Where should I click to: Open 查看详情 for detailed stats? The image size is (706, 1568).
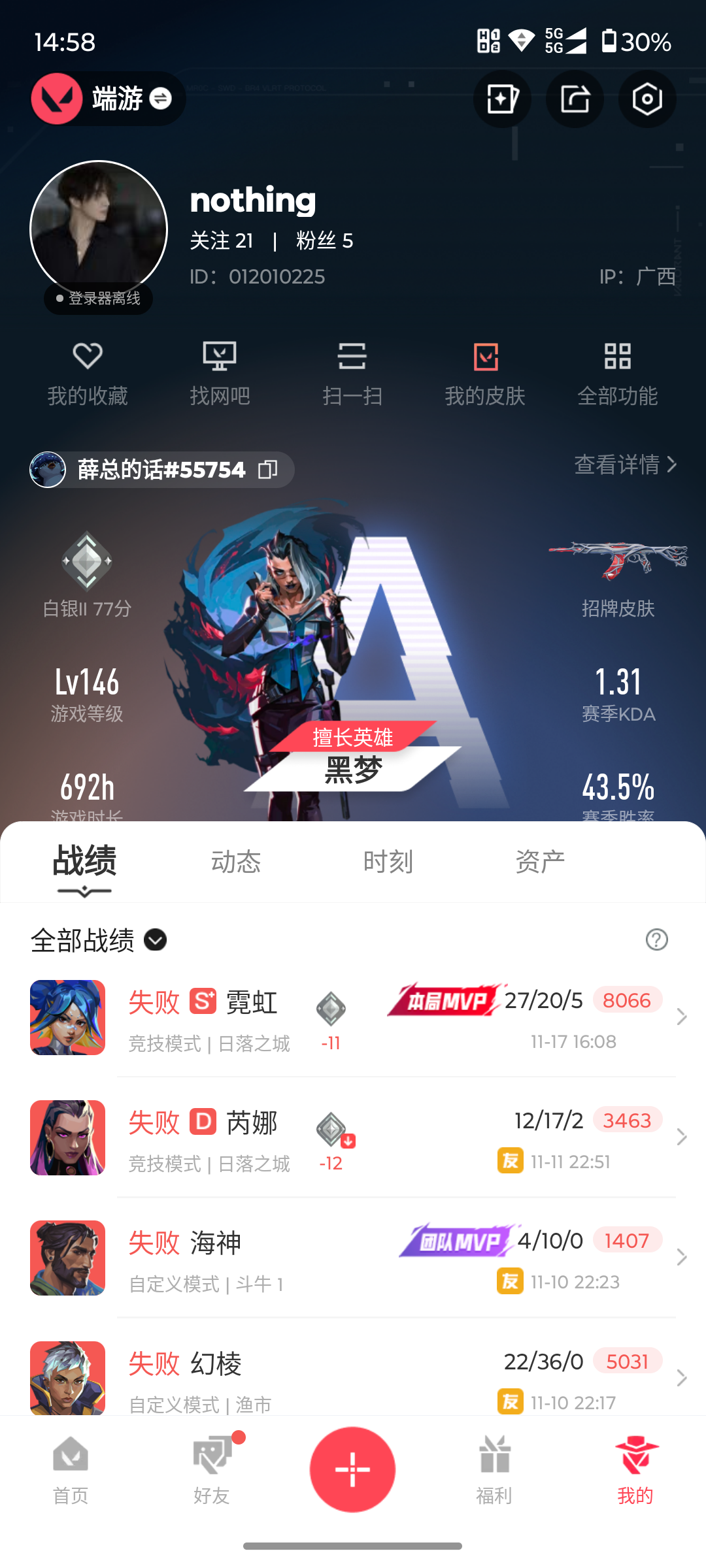tap(625, 465)
